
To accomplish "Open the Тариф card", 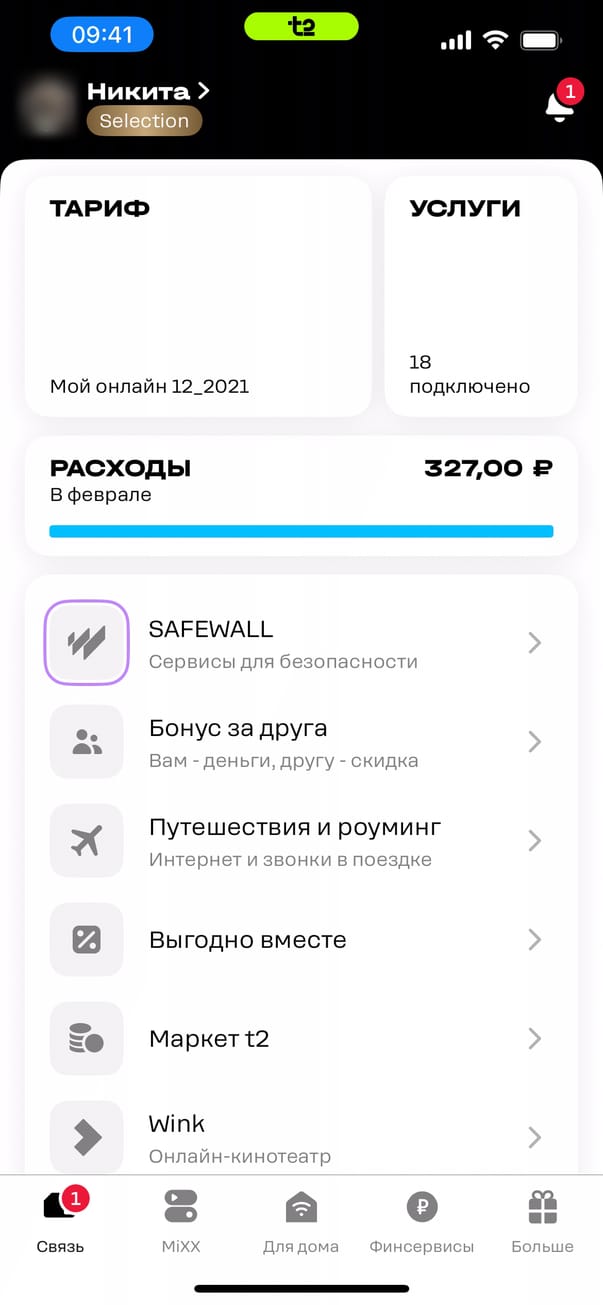I will coord(198,296).
